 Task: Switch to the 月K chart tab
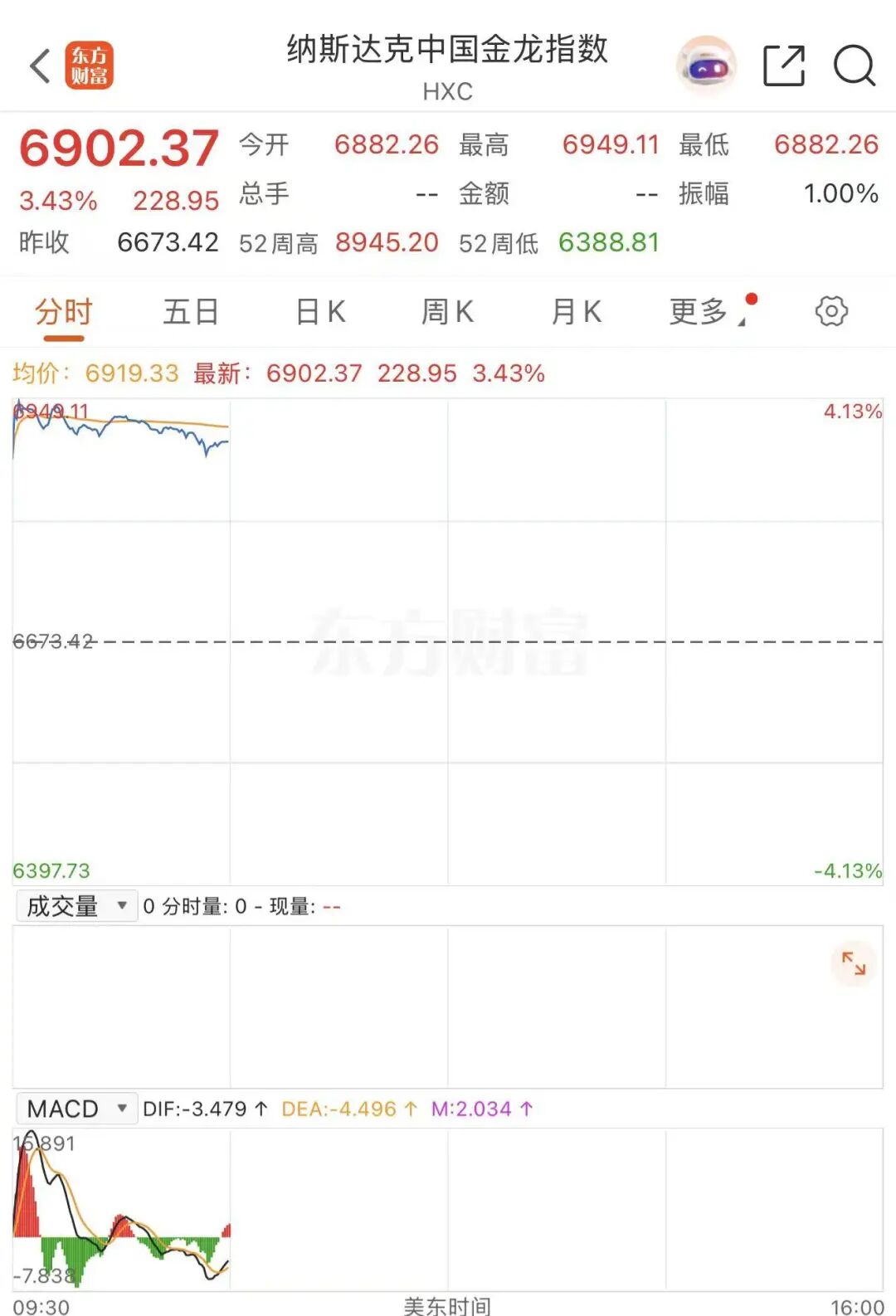[576, 313]
